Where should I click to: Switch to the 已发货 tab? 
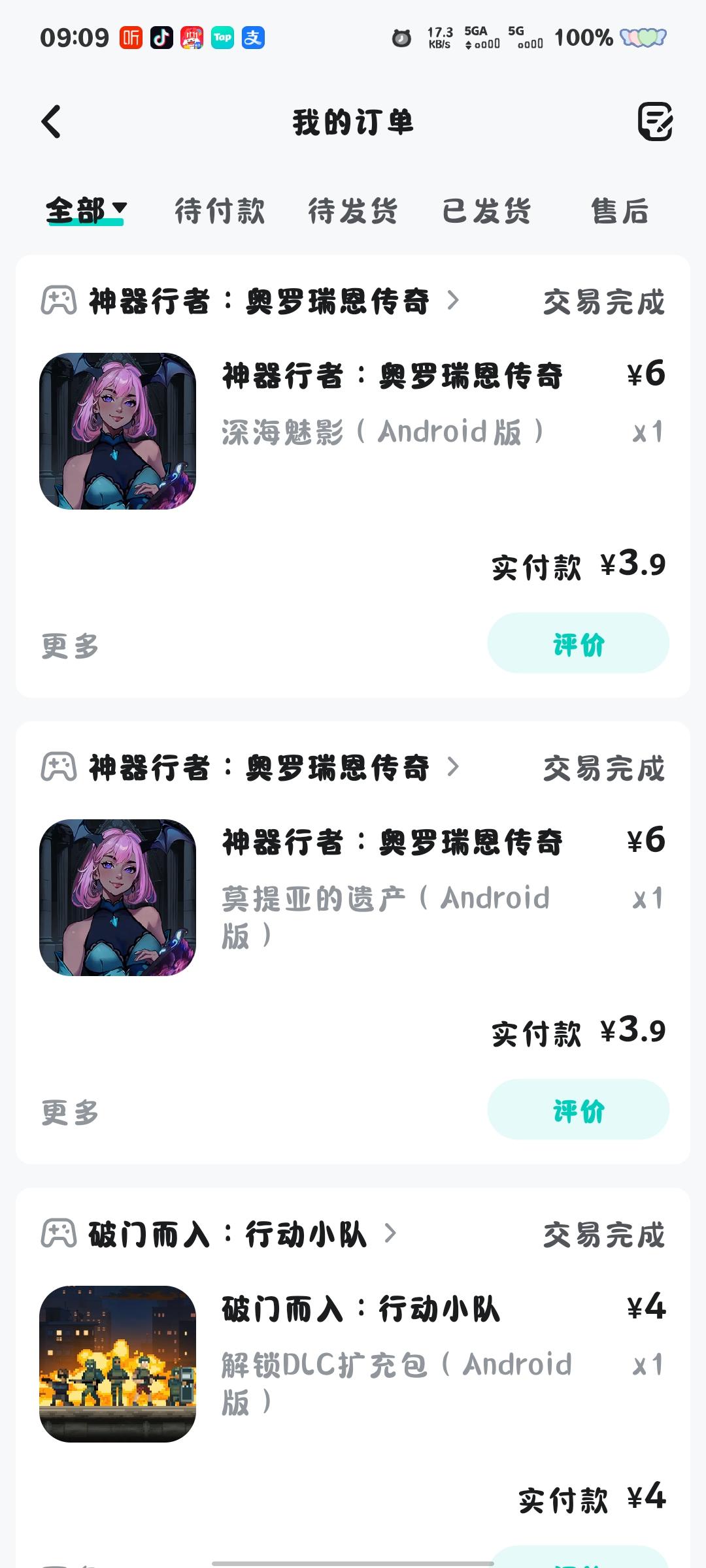coord(486,211)
